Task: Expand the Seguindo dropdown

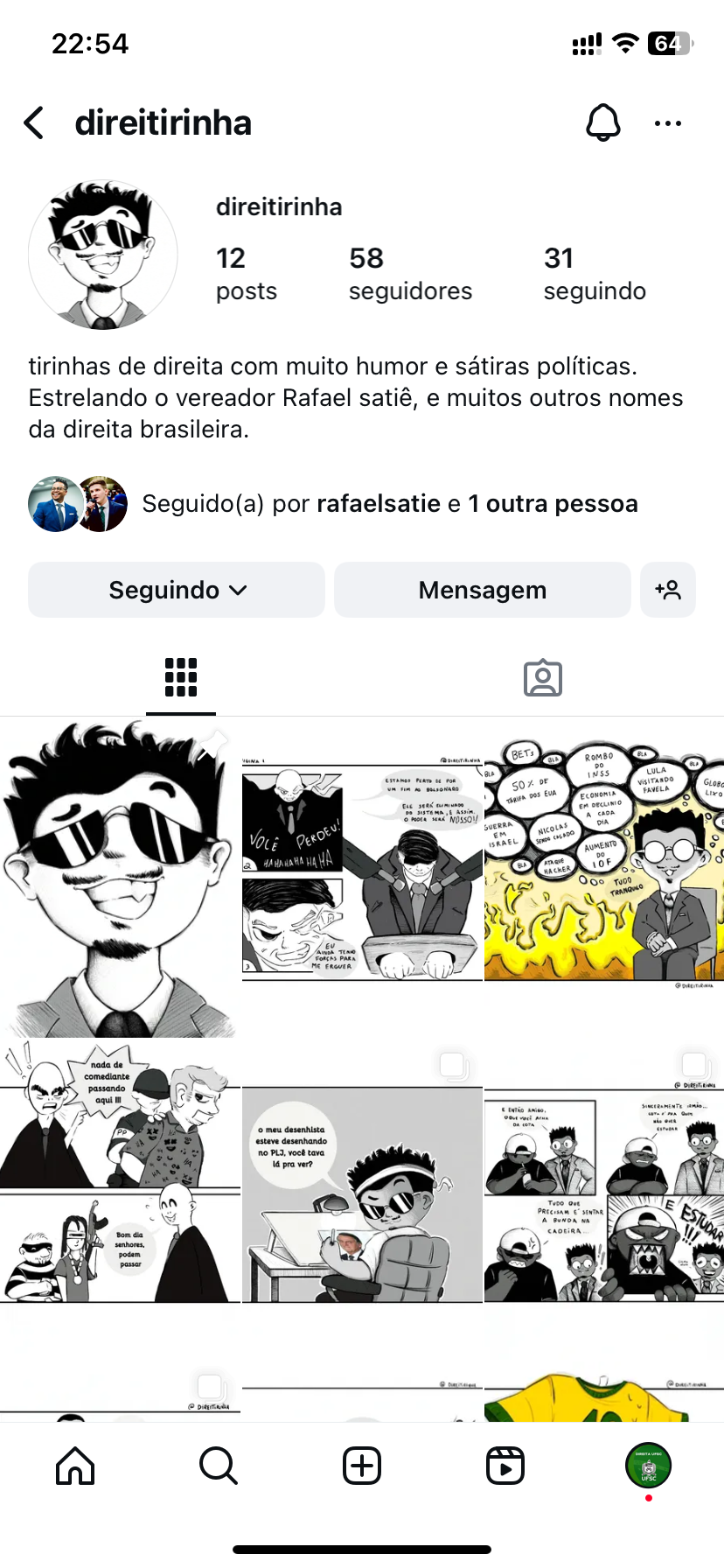Action: point(177,591)
